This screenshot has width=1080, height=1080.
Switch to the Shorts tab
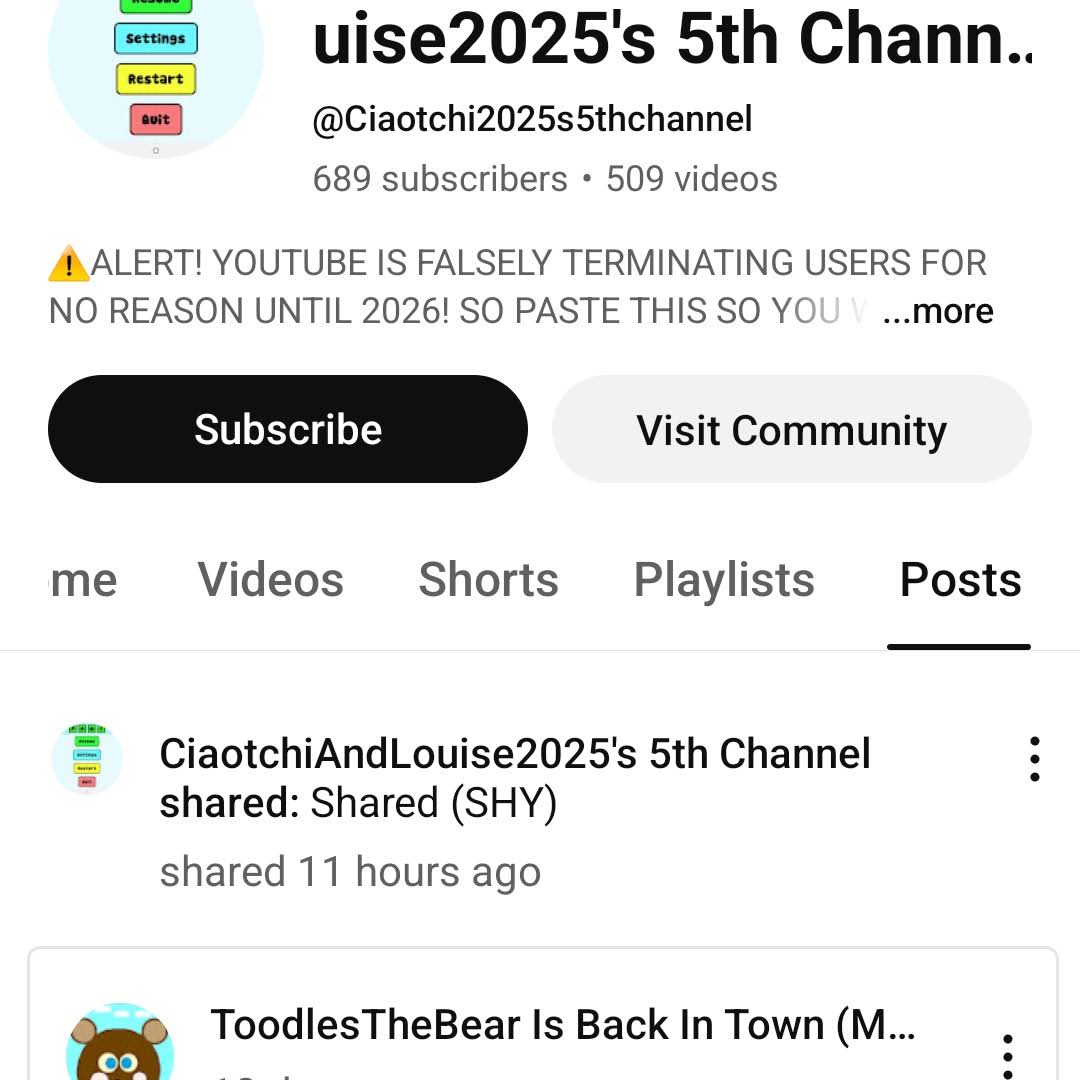[488, 580]
